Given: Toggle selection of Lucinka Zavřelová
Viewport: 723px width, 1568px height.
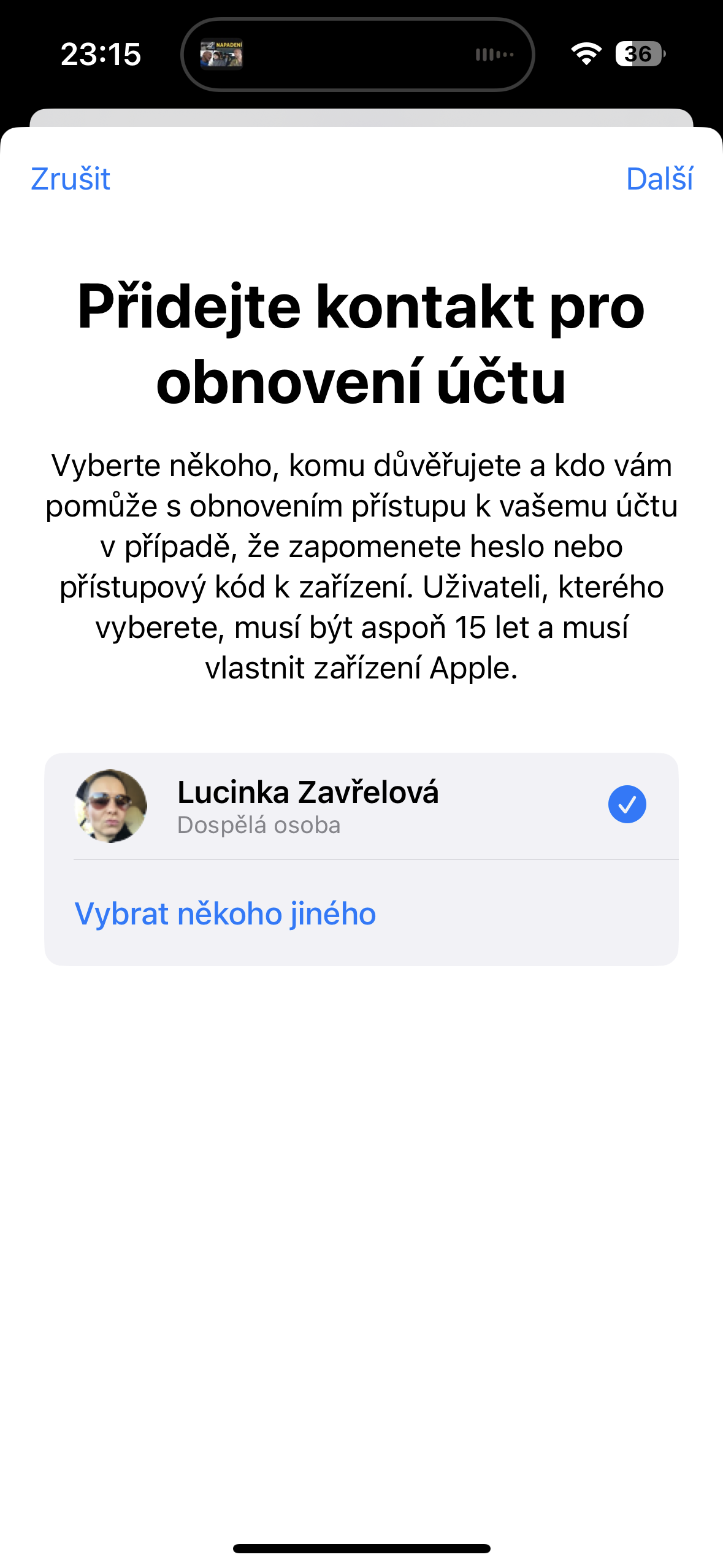Looking at the screenshot, I should pyautogui.click(x=626, y=804).
